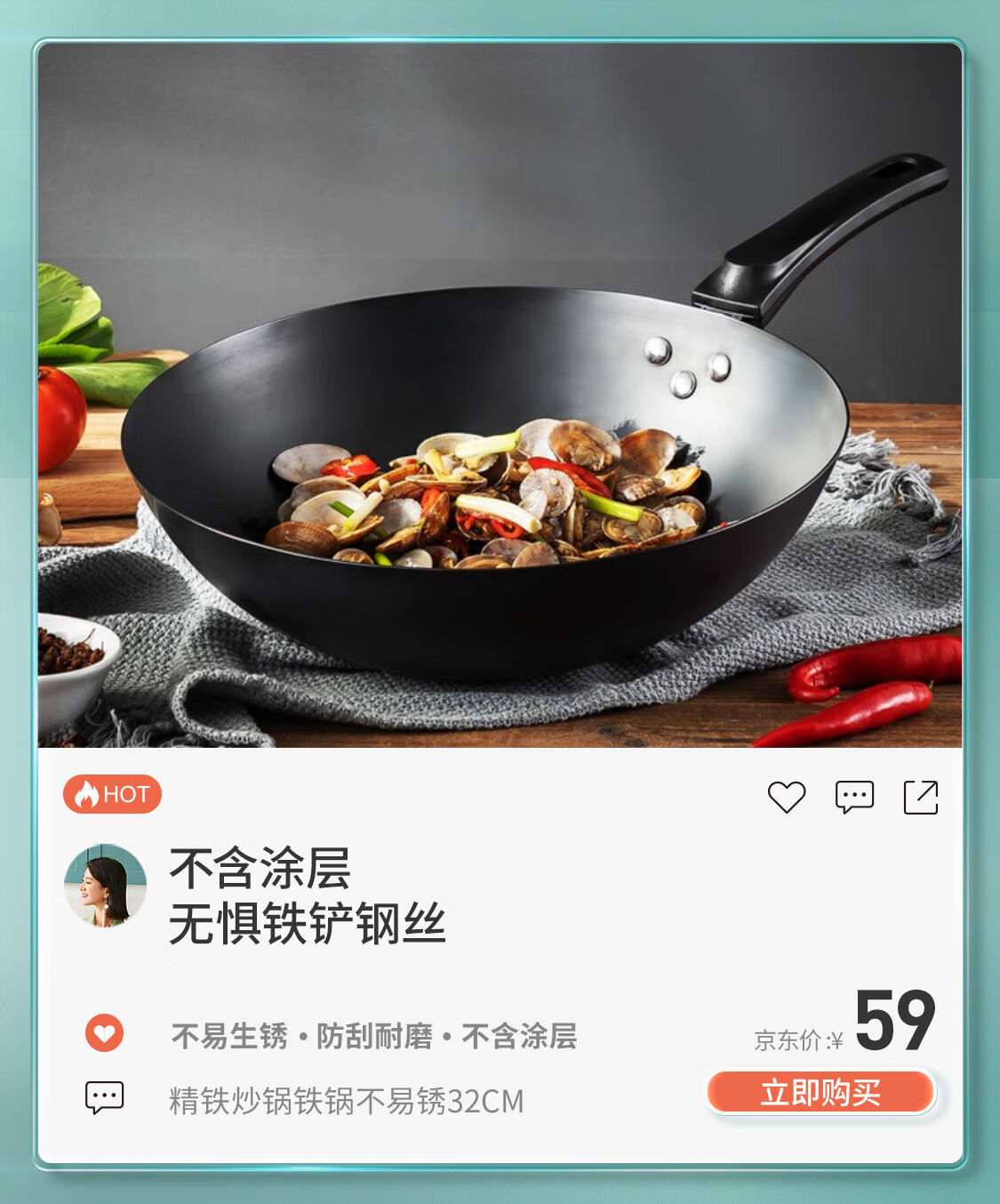1000x1204 pixels.
Task: Click the feature text 不易生锈·防刮耐磨·不含涂层
Action: pos(377,1035)
